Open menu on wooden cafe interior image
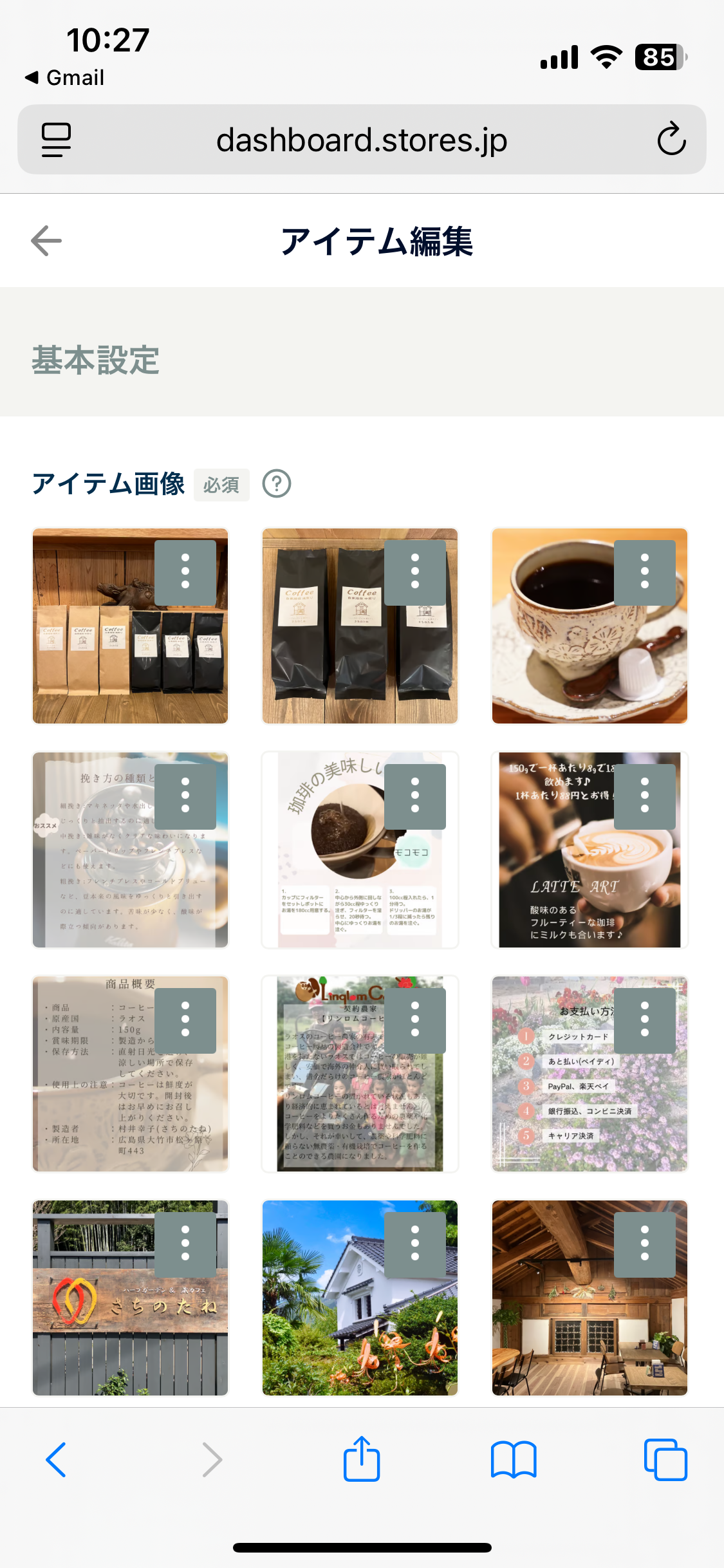Viewport: 724px width, 1568px height. click(645, 1244)
